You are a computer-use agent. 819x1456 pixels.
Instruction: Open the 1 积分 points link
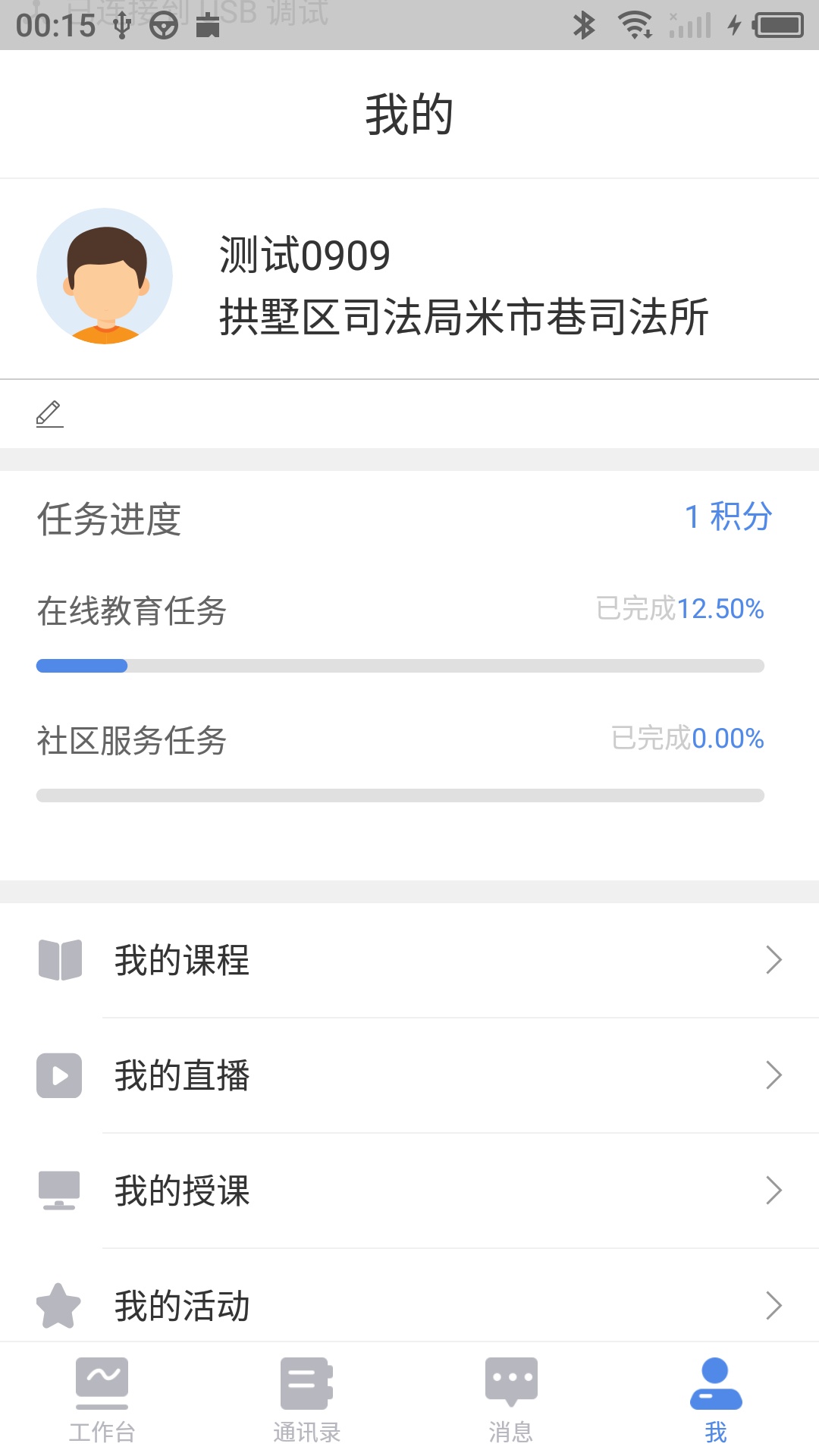tap(728, 517)
